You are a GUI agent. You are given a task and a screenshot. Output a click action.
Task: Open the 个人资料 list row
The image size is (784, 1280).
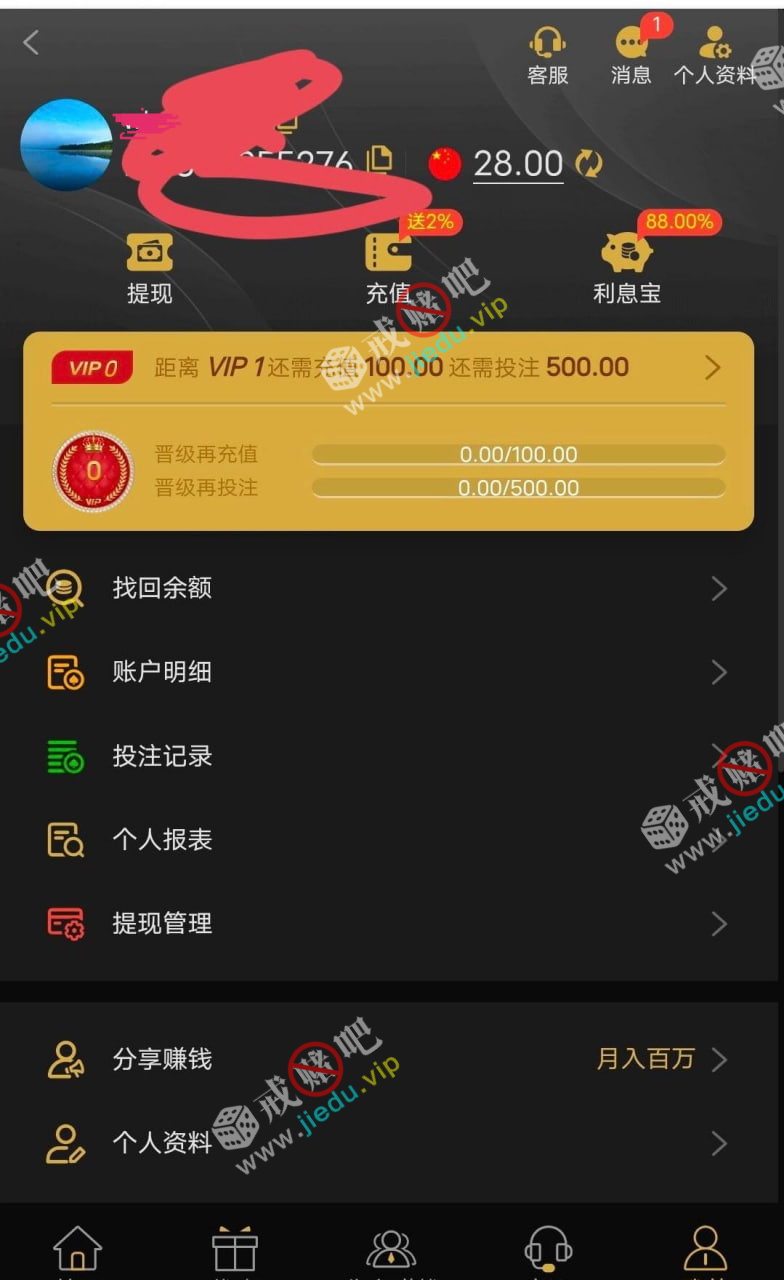point(388,1143)
